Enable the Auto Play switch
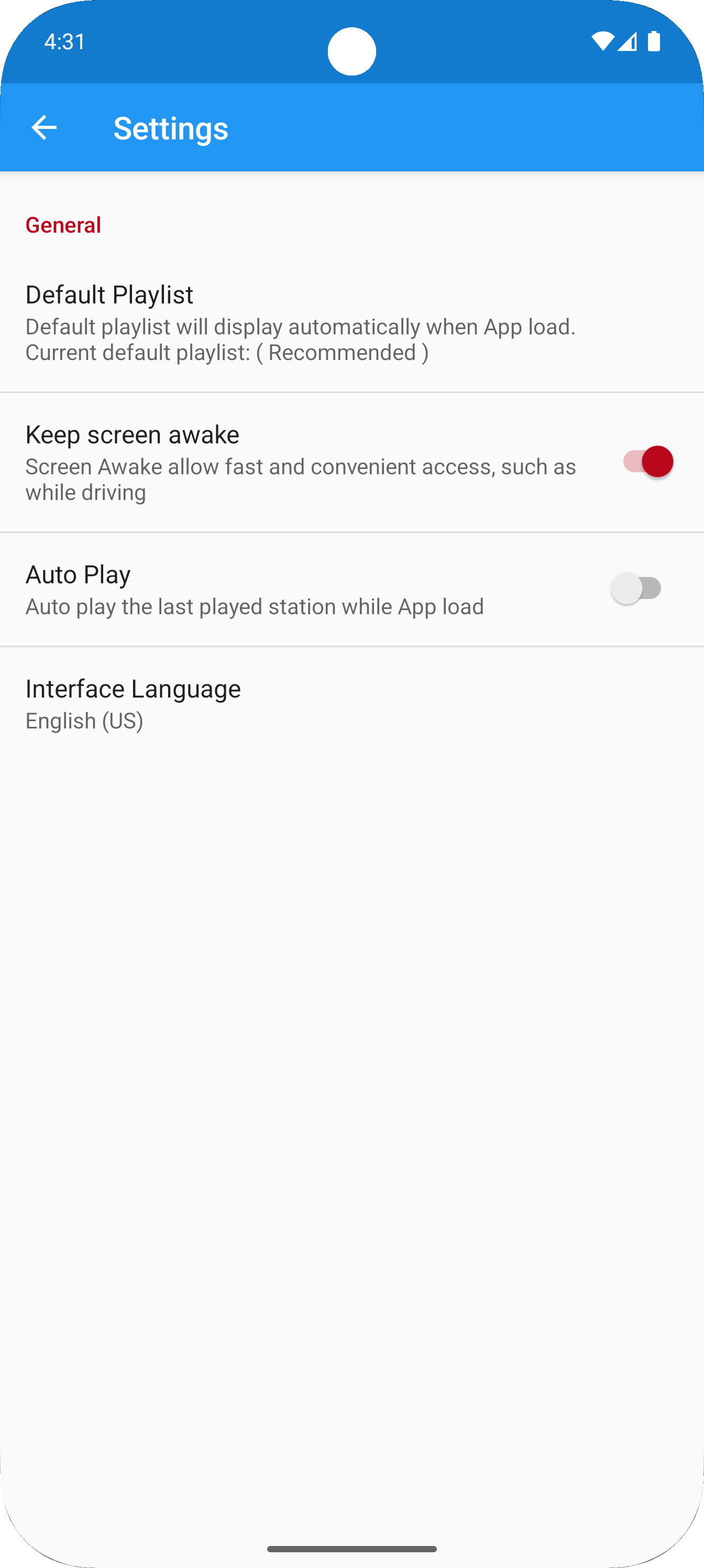The height and width of the screenshot is (1568, 704). click(x=636, y=589)
